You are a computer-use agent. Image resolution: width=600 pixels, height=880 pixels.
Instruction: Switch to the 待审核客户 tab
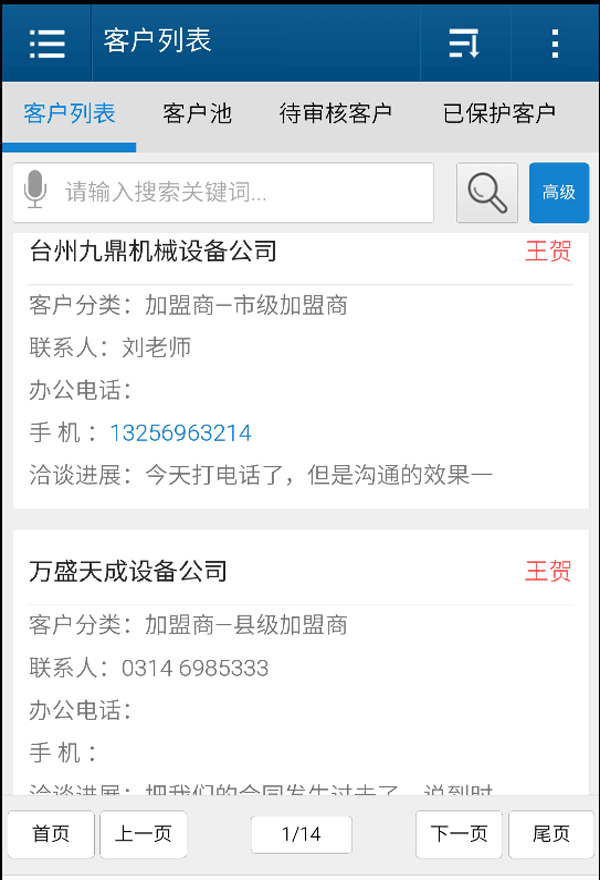pyautogui.click(x=335, y=113)
